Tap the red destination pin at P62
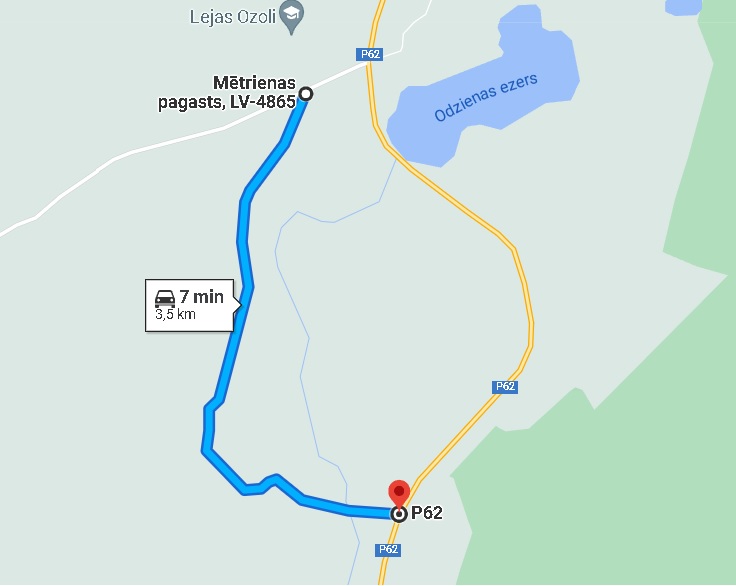The width and height of the screenshot is (736, 586). point(399,494)
